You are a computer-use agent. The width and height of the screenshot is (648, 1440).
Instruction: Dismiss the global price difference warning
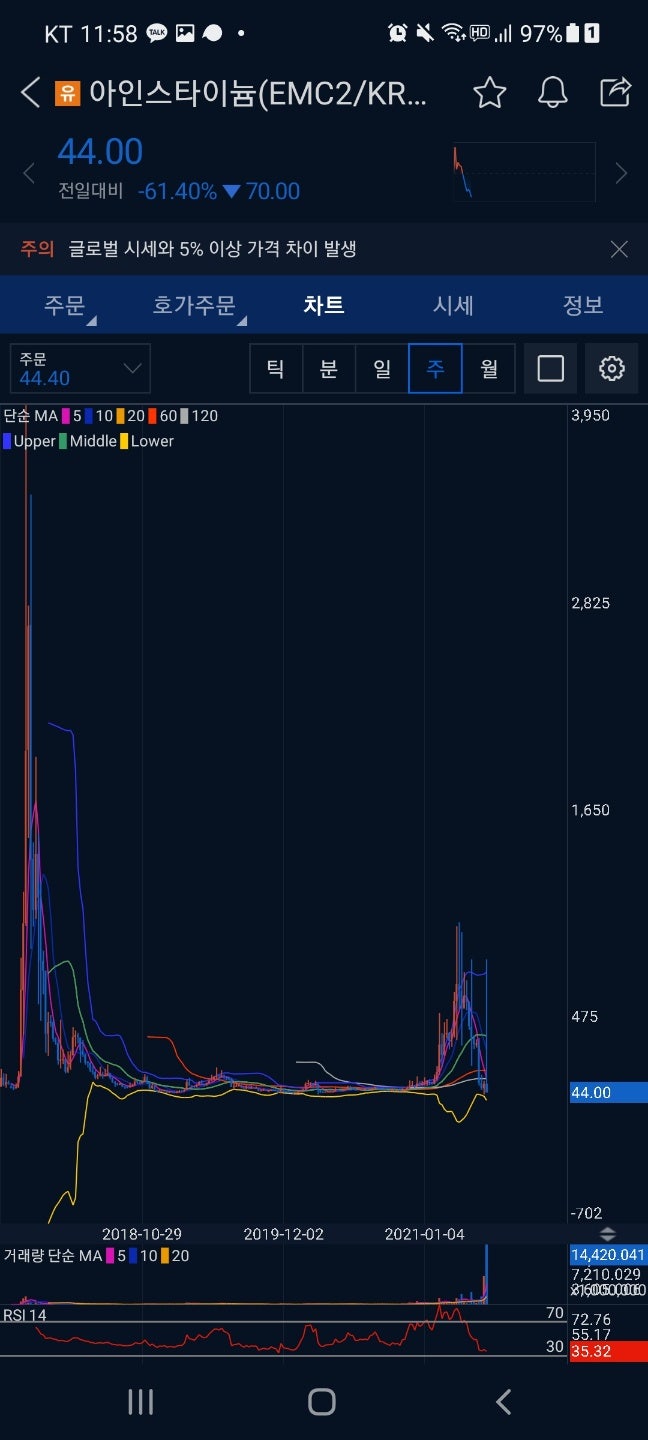click(619, 249)
